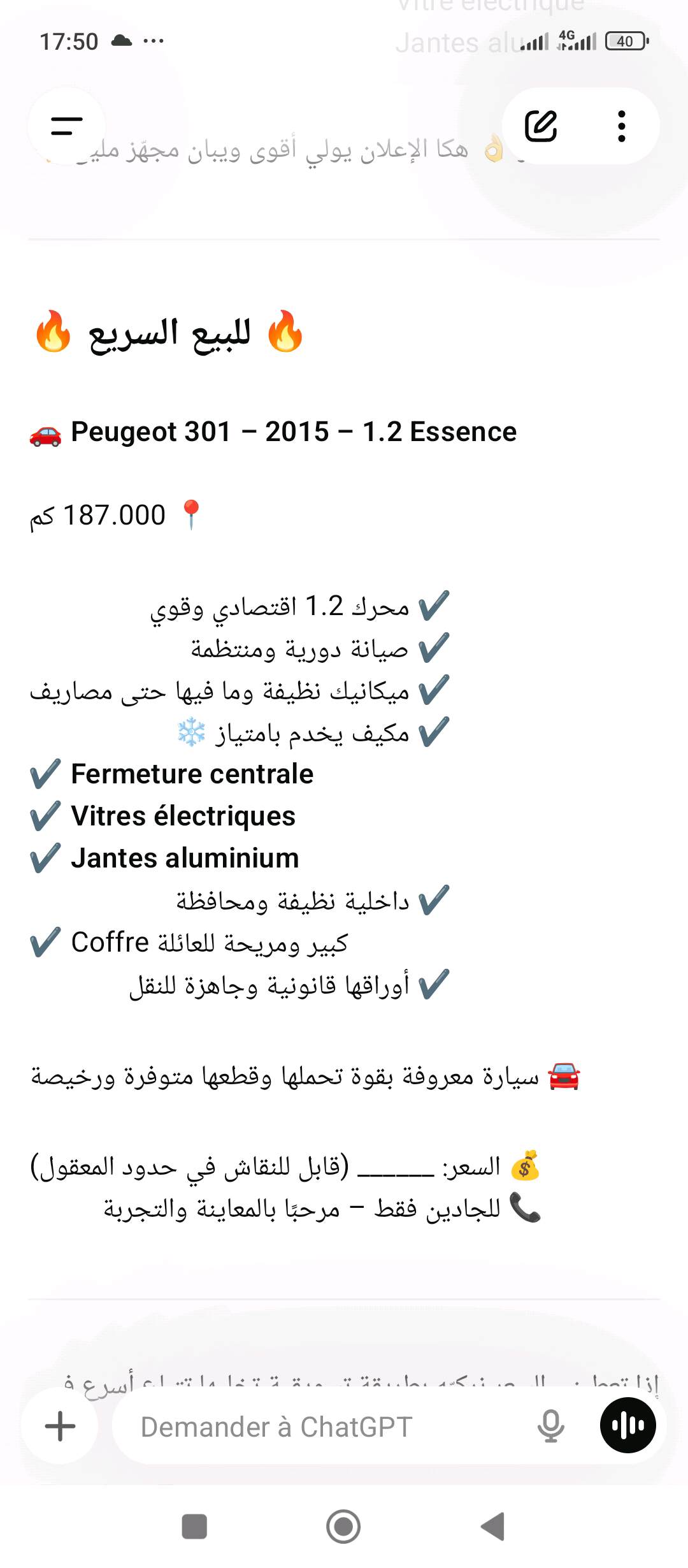
Task: Start a new chat
Action: coord(541,126)
